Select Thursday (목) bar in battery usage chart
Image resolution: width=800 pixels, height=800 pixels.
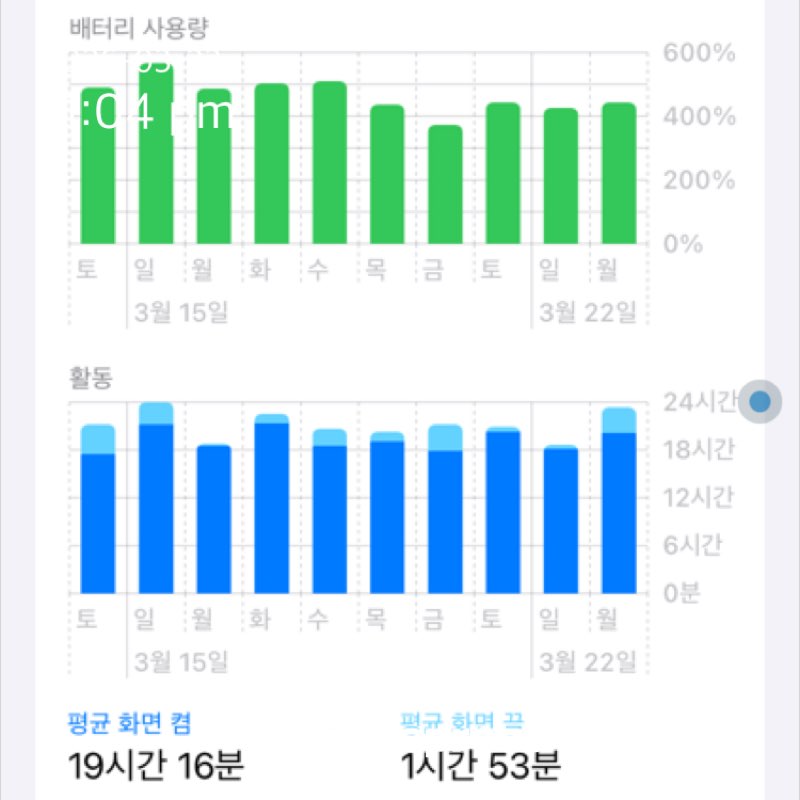(x=387, y=175)
